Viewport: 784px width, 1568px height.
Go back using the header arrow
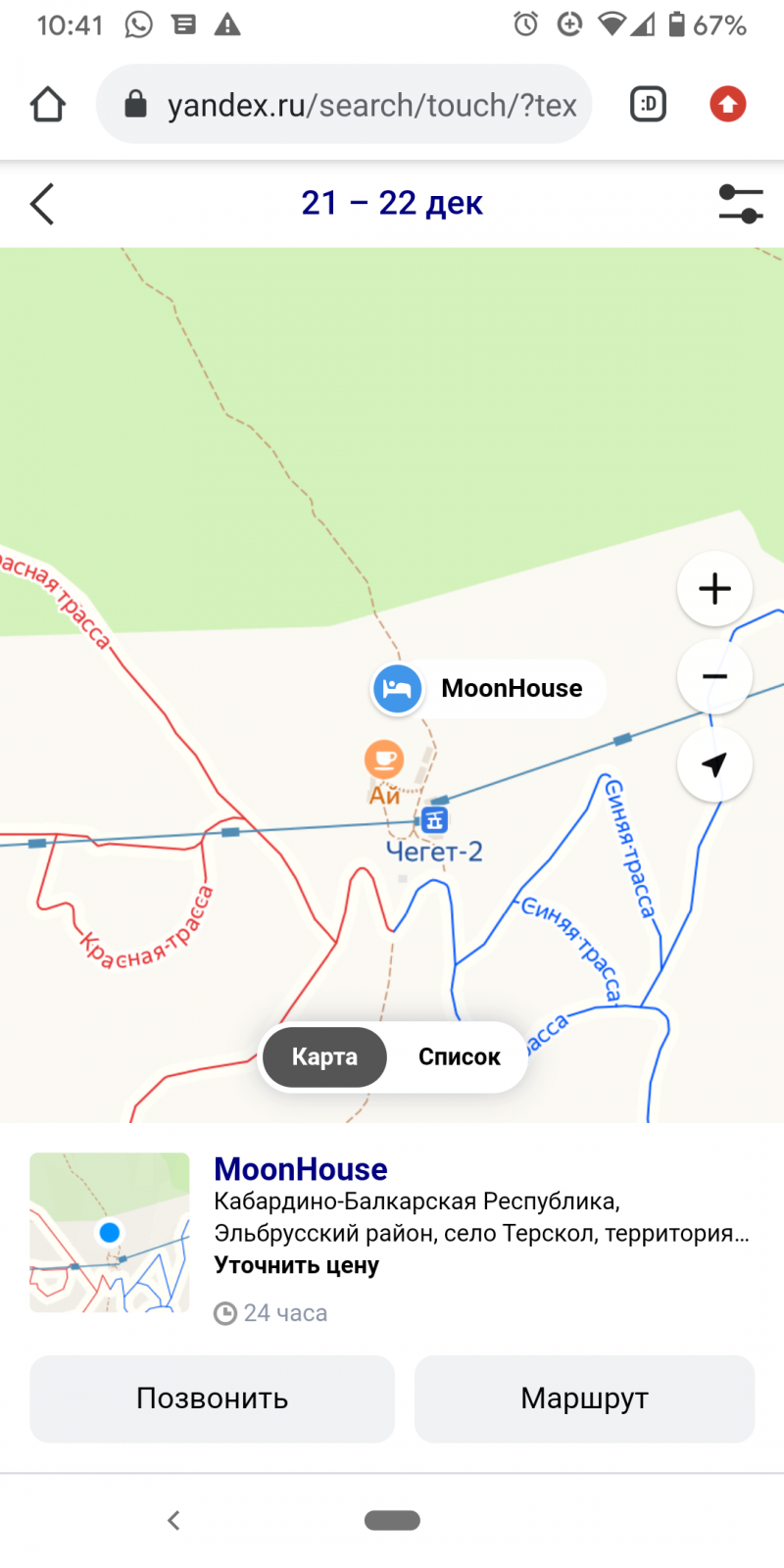42,204
